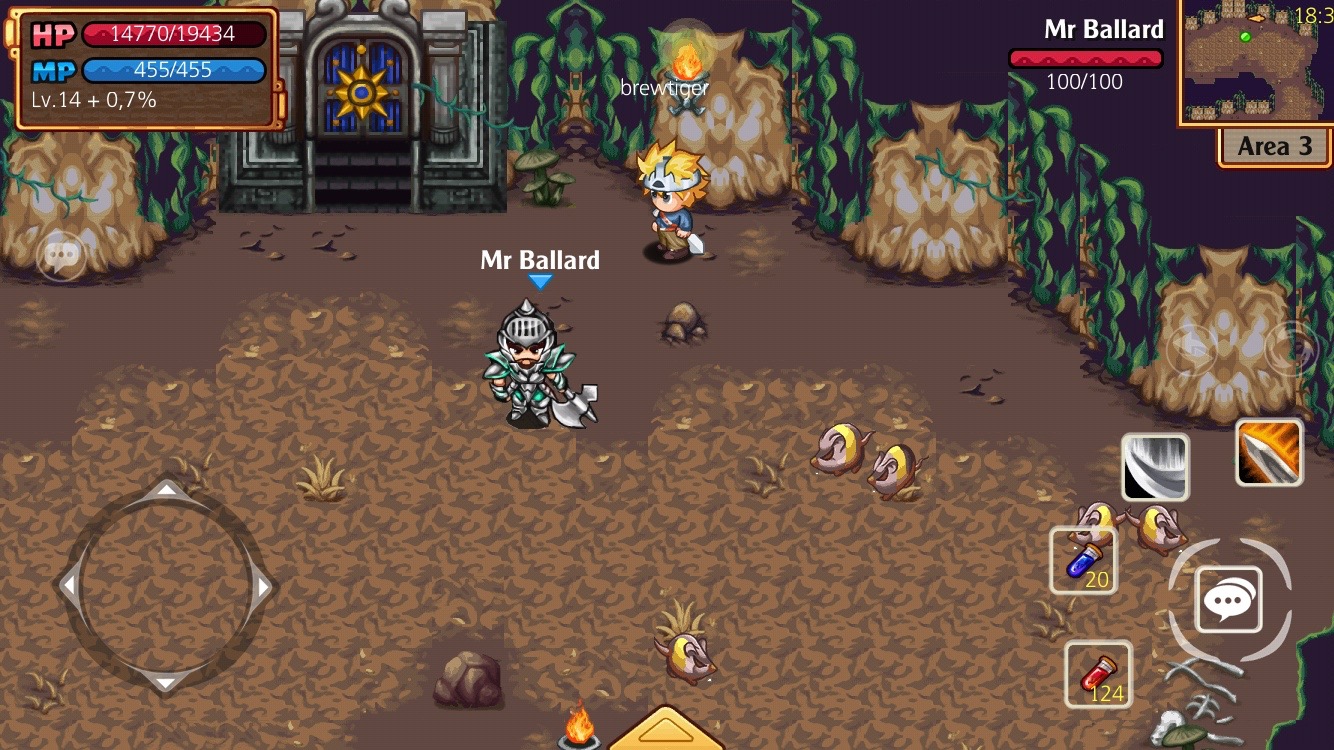Activate the white slash skill
This screenshot has height=750, width=1334.
click(x=1155, y=467)
